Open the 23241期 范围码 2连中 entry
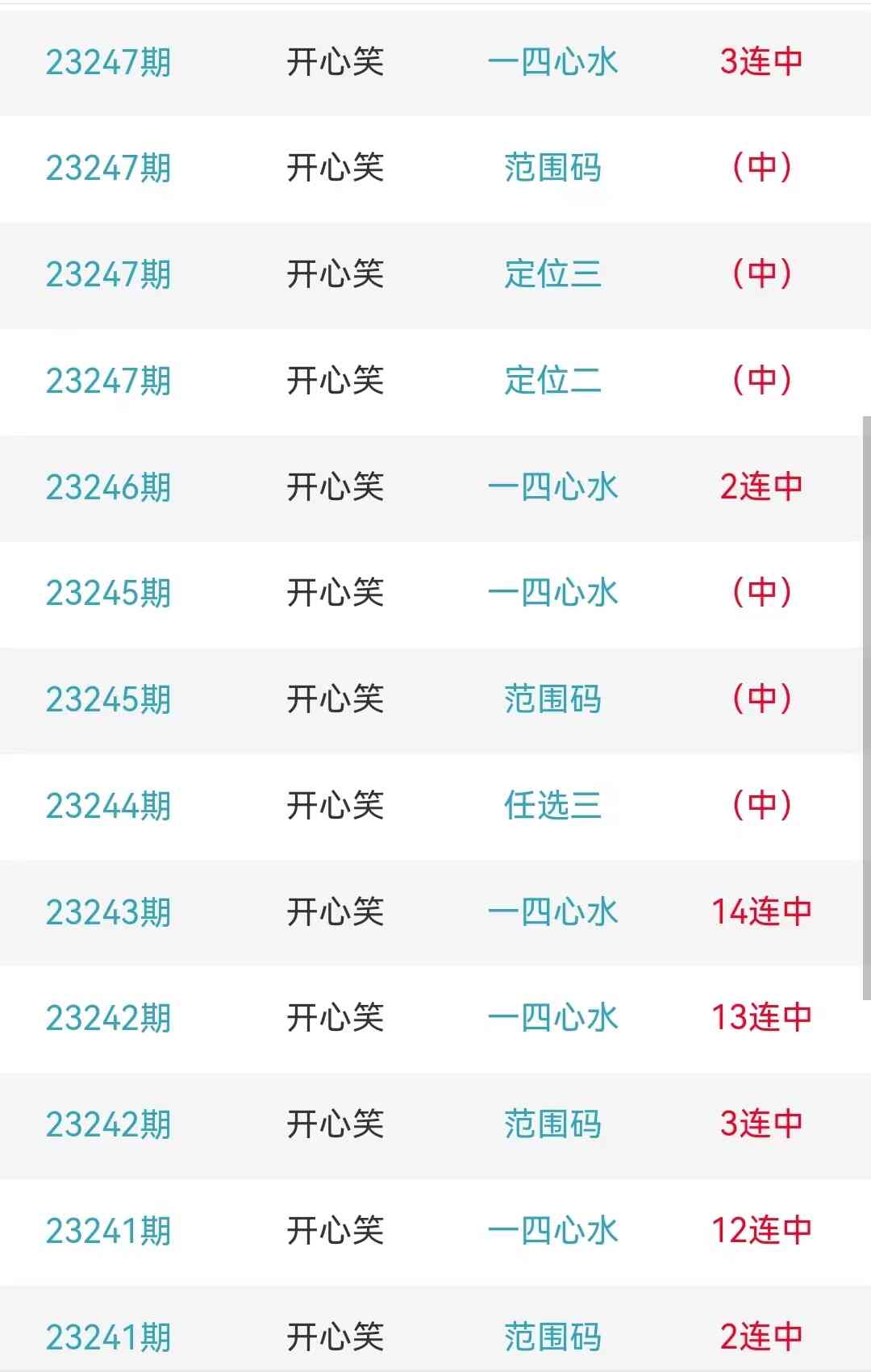 point(552,1337)
